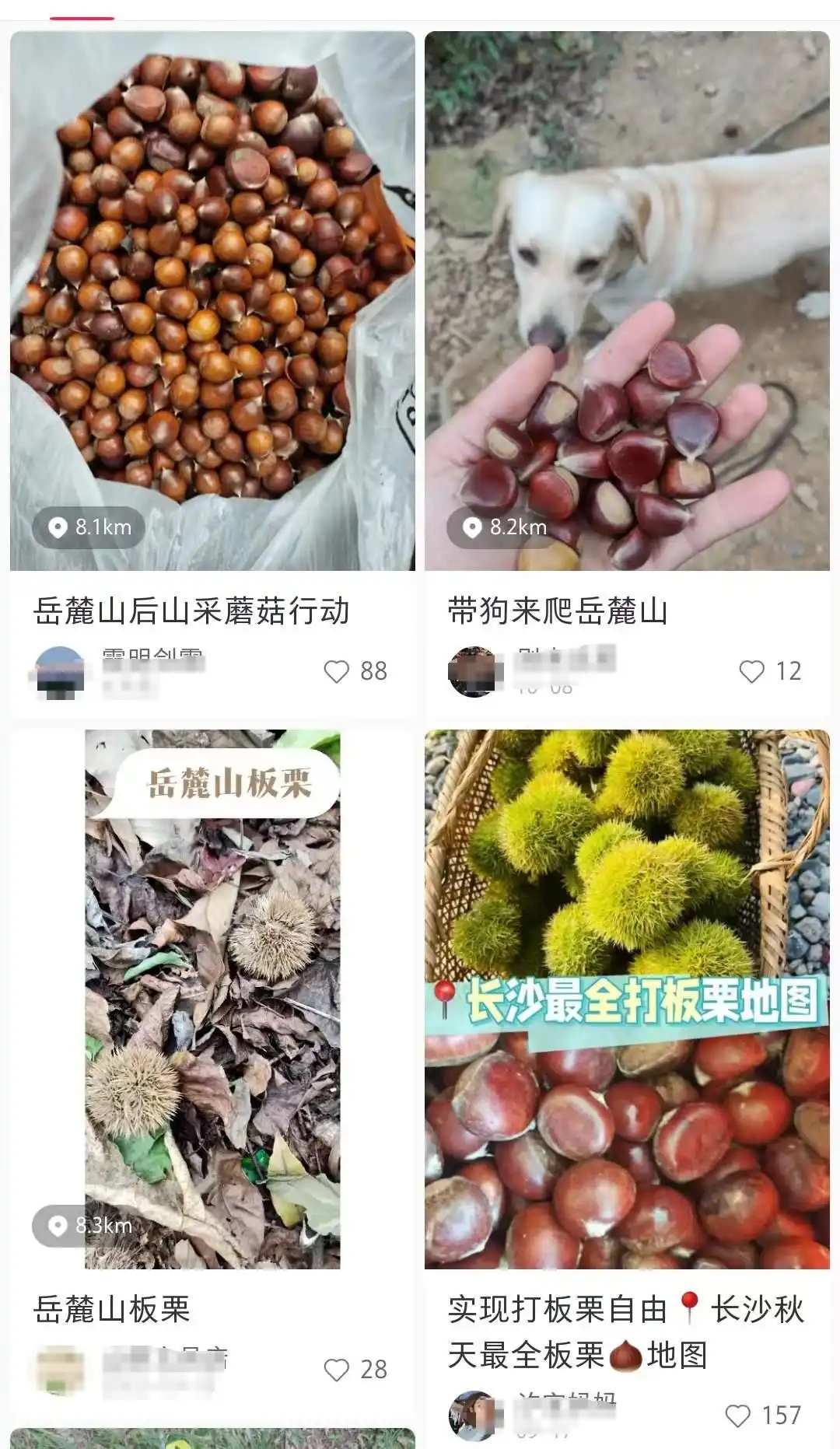Open the 实现打板栗自由 长沙秋天最全板栗地图 post
The height and width of the screenshot is (1449, 840).
[x=627, y=999]
